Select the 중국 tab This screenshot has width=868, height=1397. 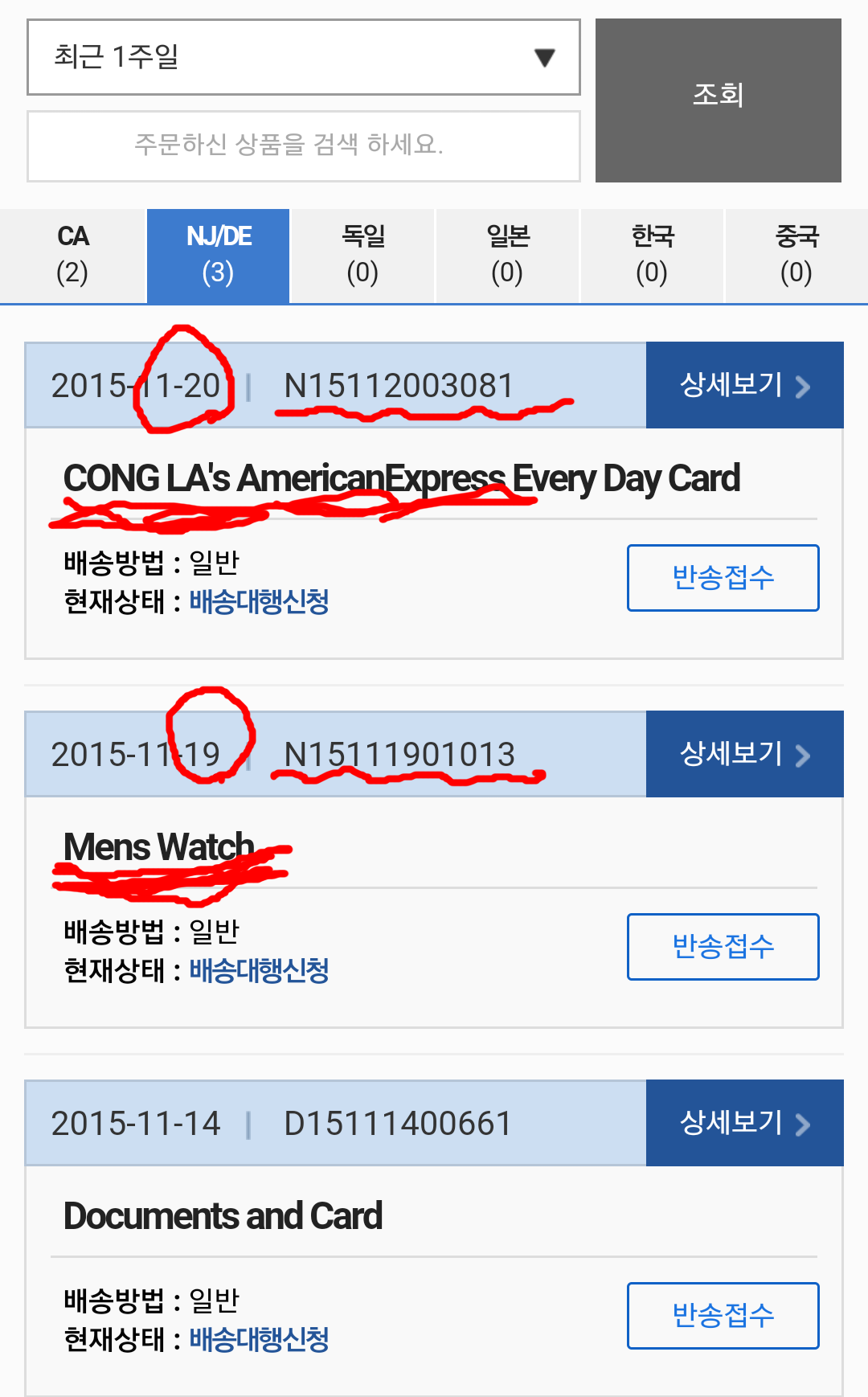click(796, 255)
